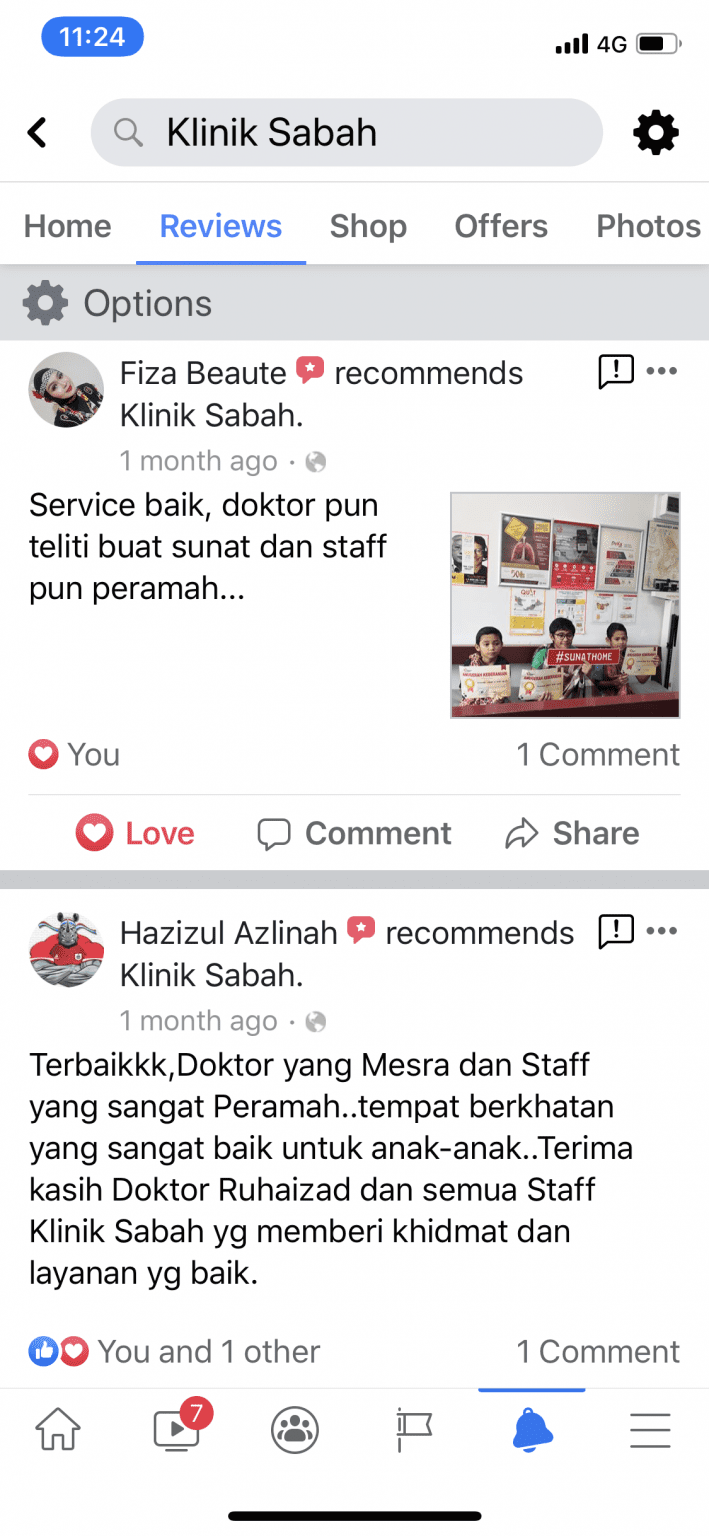
Task: Switch to the Offers tab
Action: 501,226
